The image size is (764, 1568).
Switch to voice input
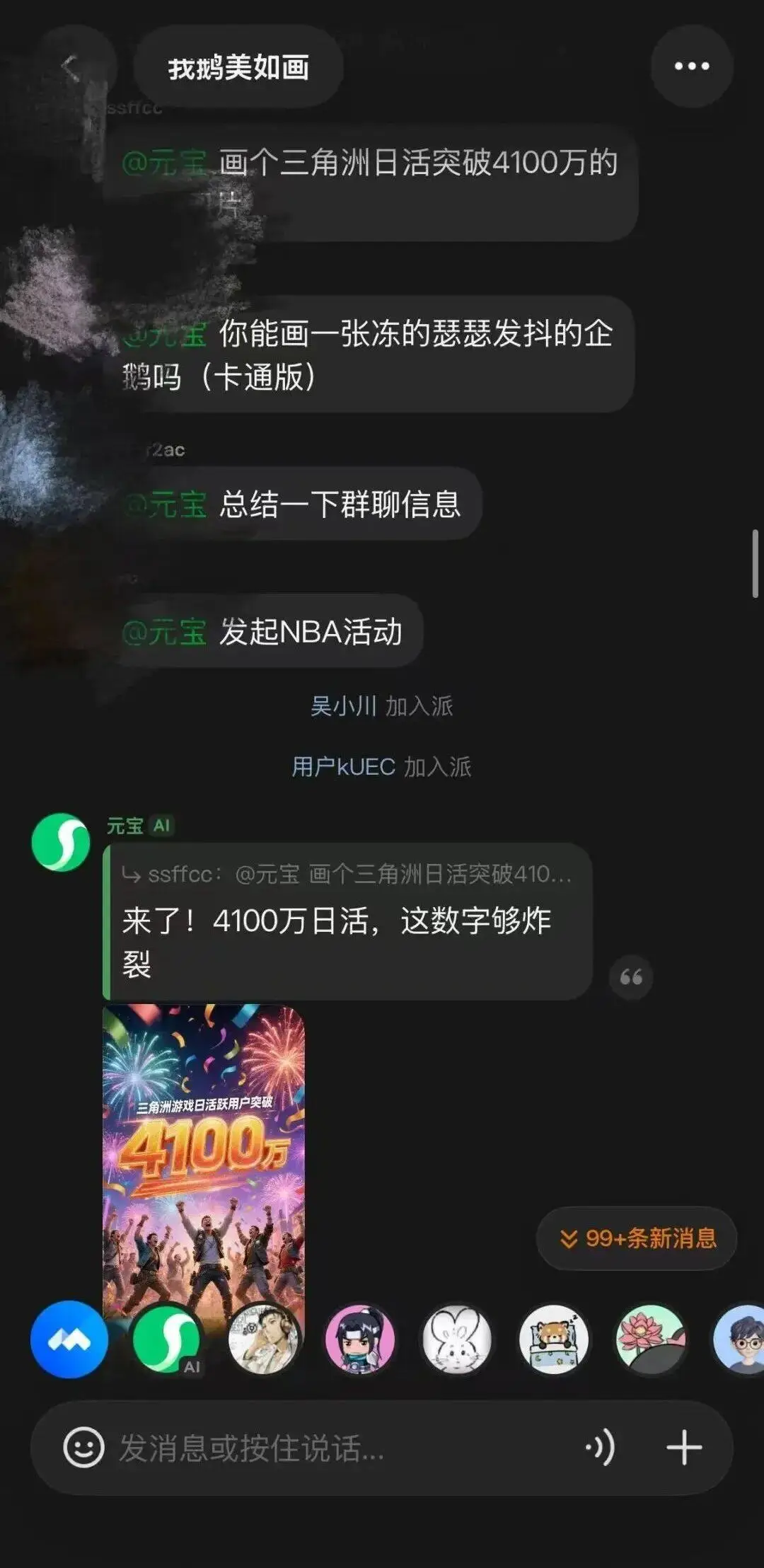(x=600, y=1448)
